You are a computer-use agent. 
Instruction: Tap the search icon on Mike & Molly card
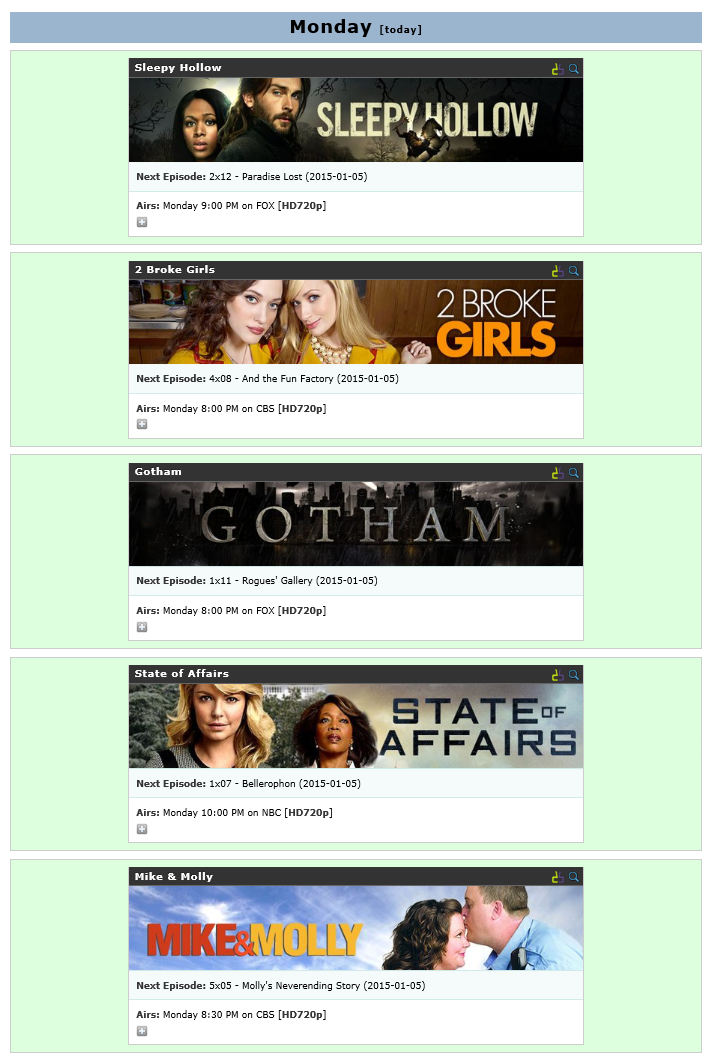574,877
